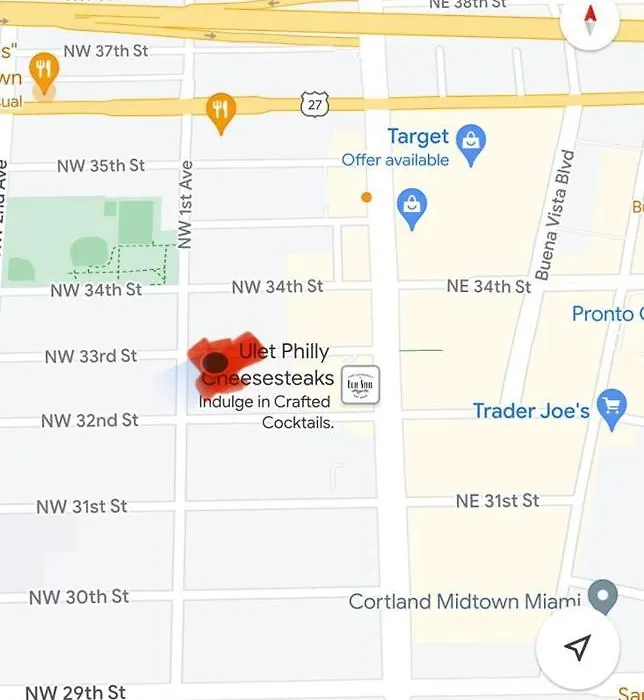
Task: Select the shopping bag pin below Target
Action: pyautogui.click(x=412, y=208)
